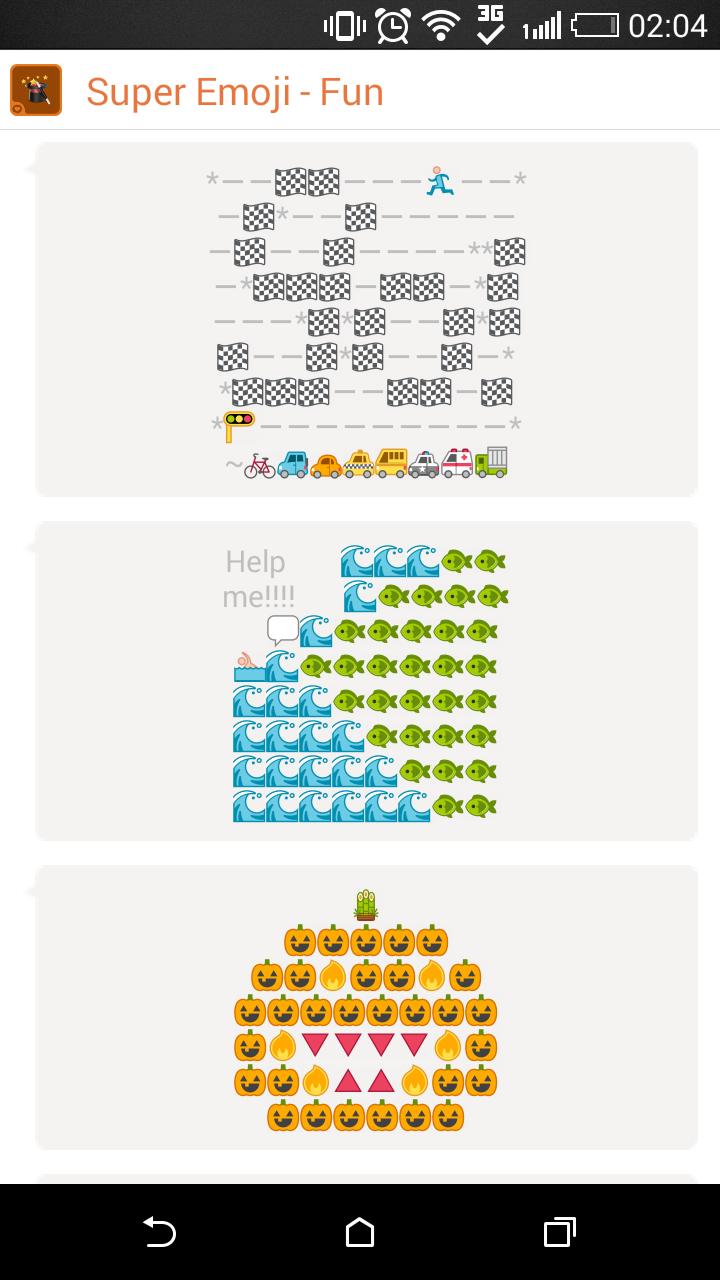The image size is (720, 1280).
Task: Click the Wi-Fi indicator in the status bar
Action: click(441, 26)
